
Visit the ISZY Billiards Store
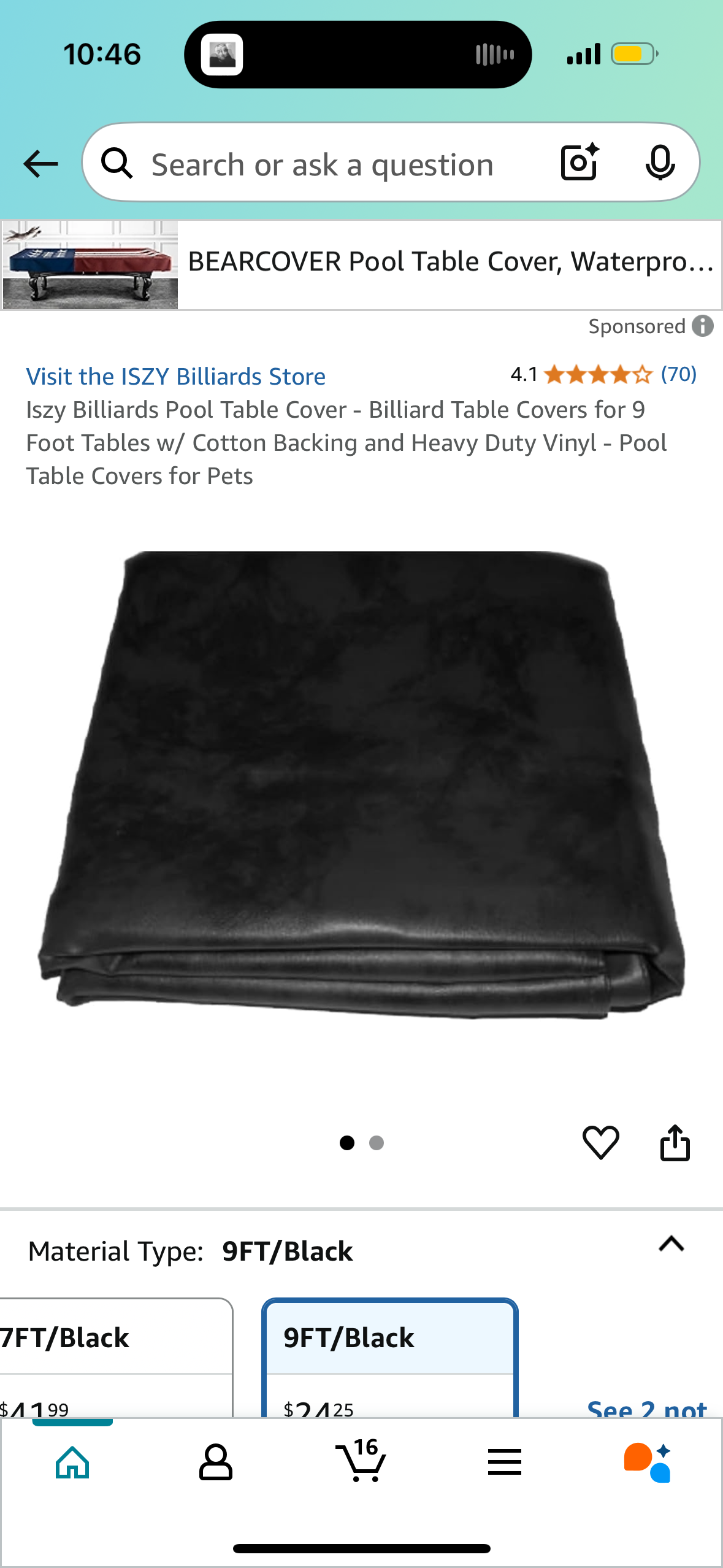tap(176, 376)
